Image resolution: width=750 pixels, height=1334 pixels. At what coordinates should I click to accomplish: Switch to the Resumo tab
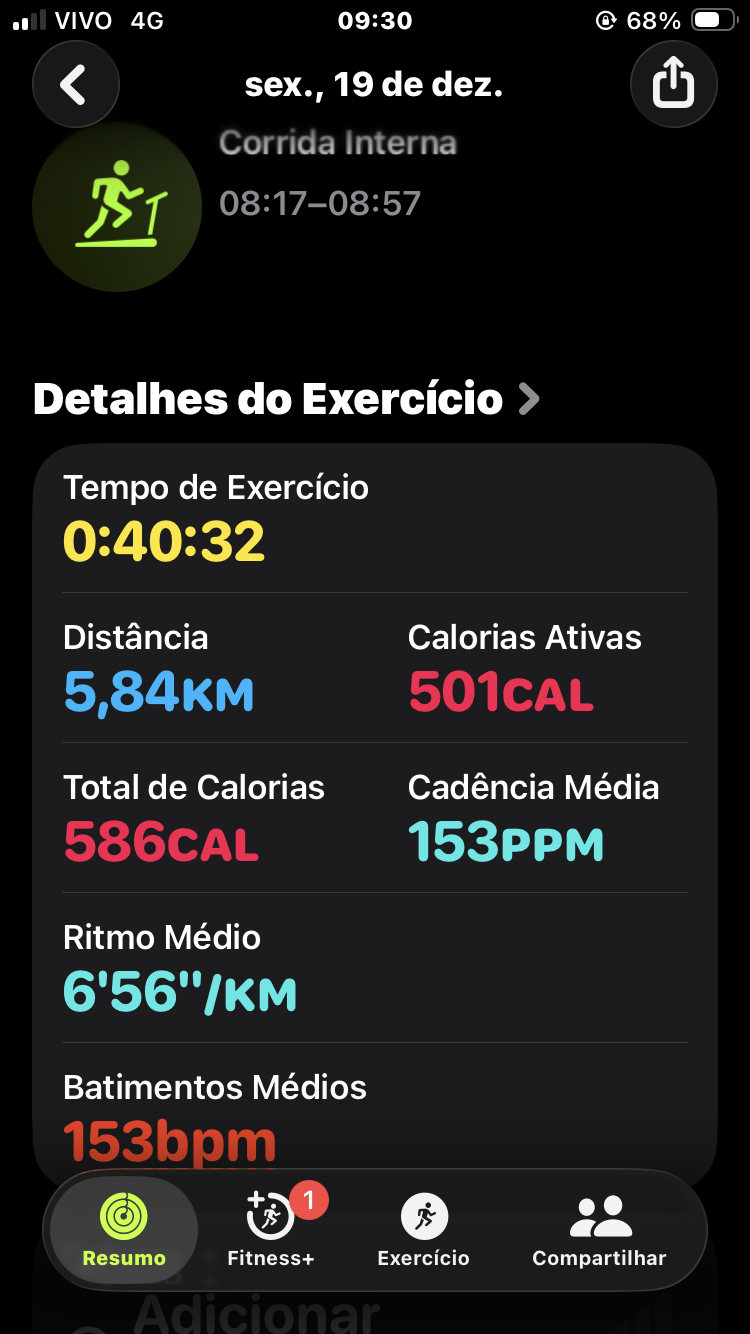click(121, 1230)
